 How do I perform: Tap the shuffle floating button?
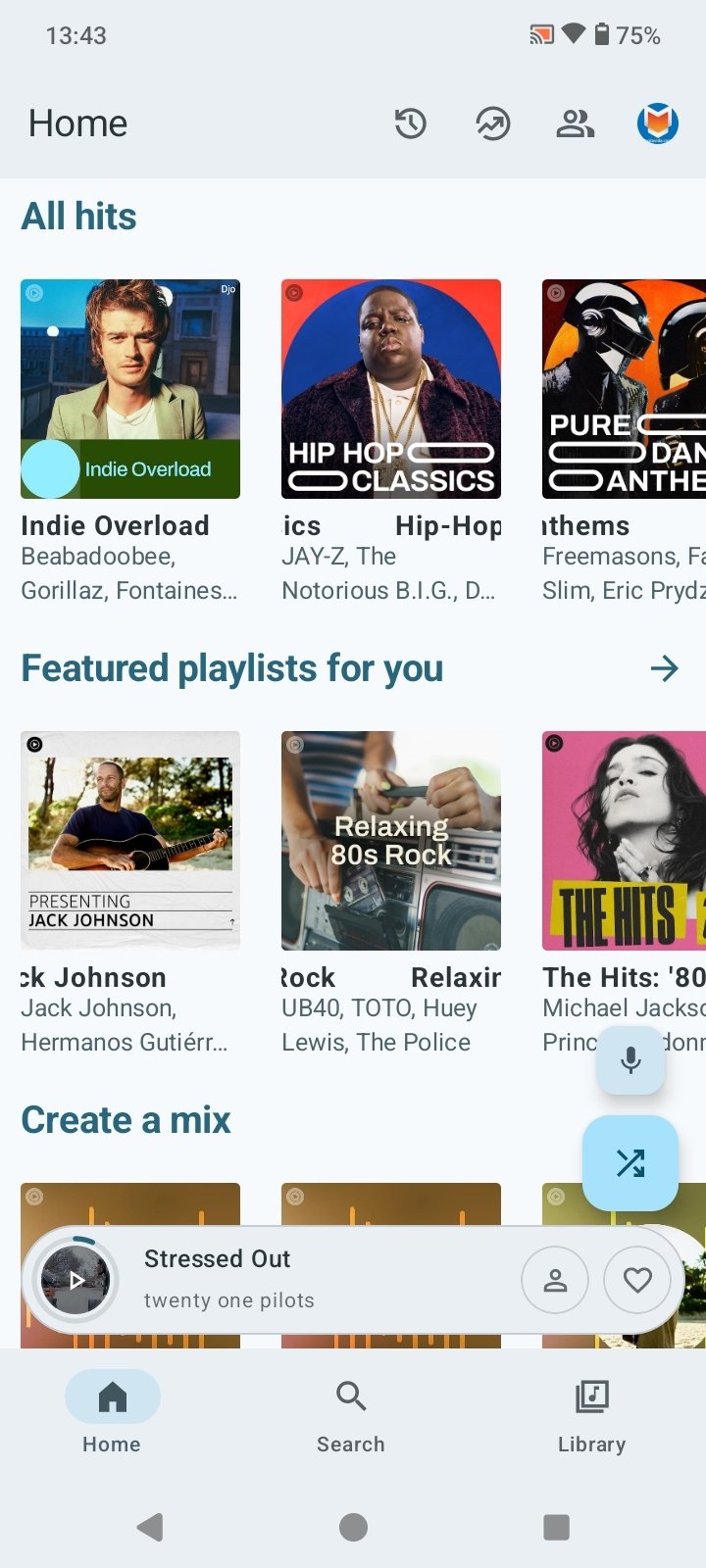click(630, 1163)
